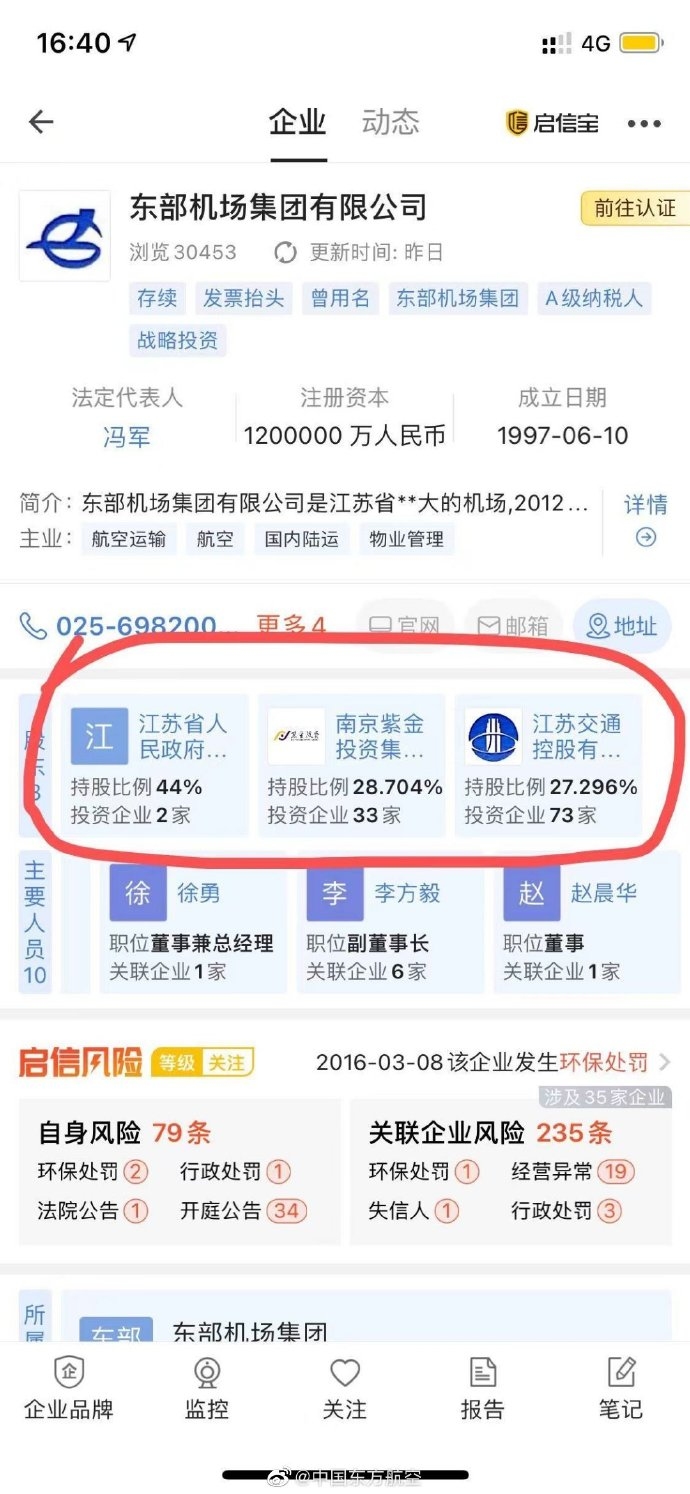Show 更多4 phone numbers
690x1494 pixels.
click(x=291, y=626)
